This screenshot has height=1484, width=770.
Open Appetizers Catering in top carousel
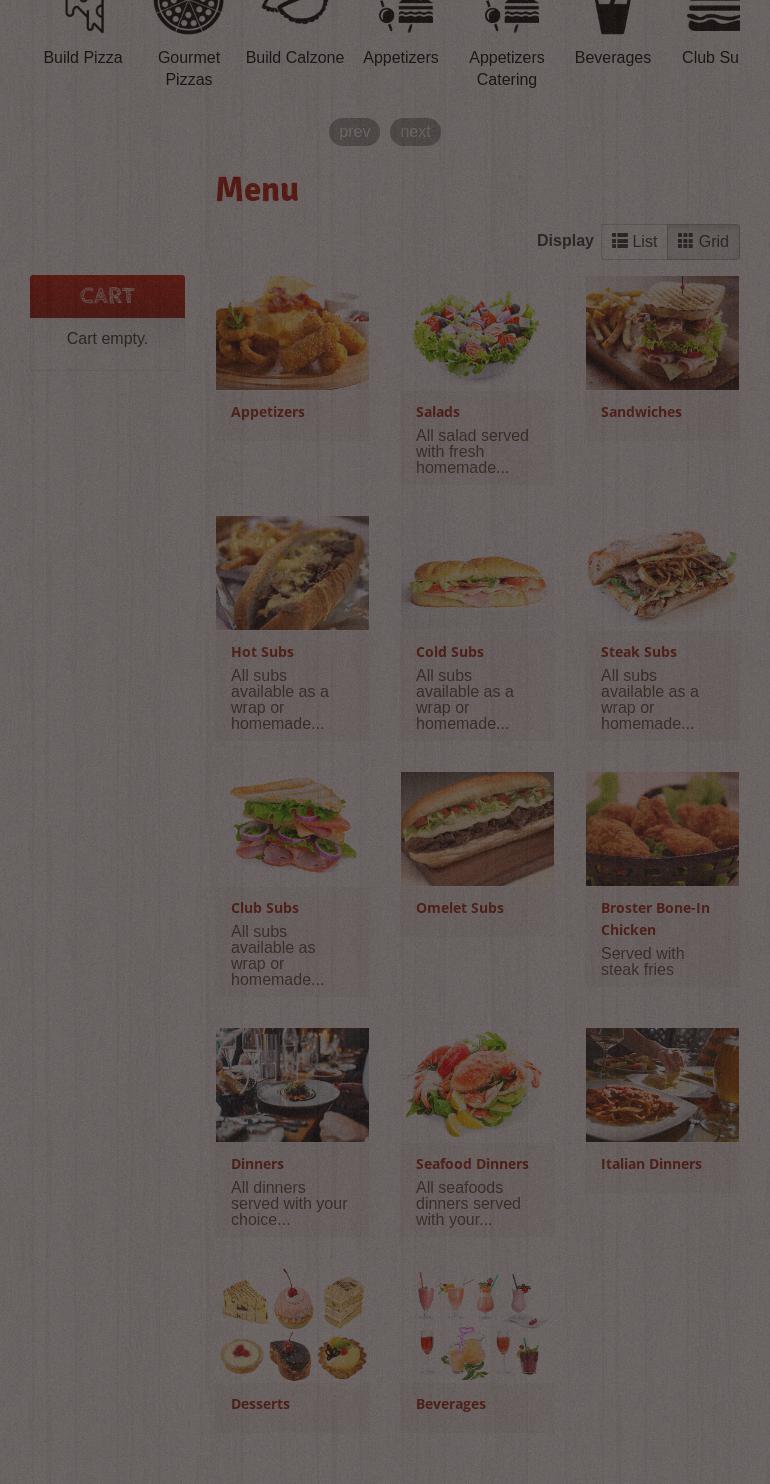point(507,44)
